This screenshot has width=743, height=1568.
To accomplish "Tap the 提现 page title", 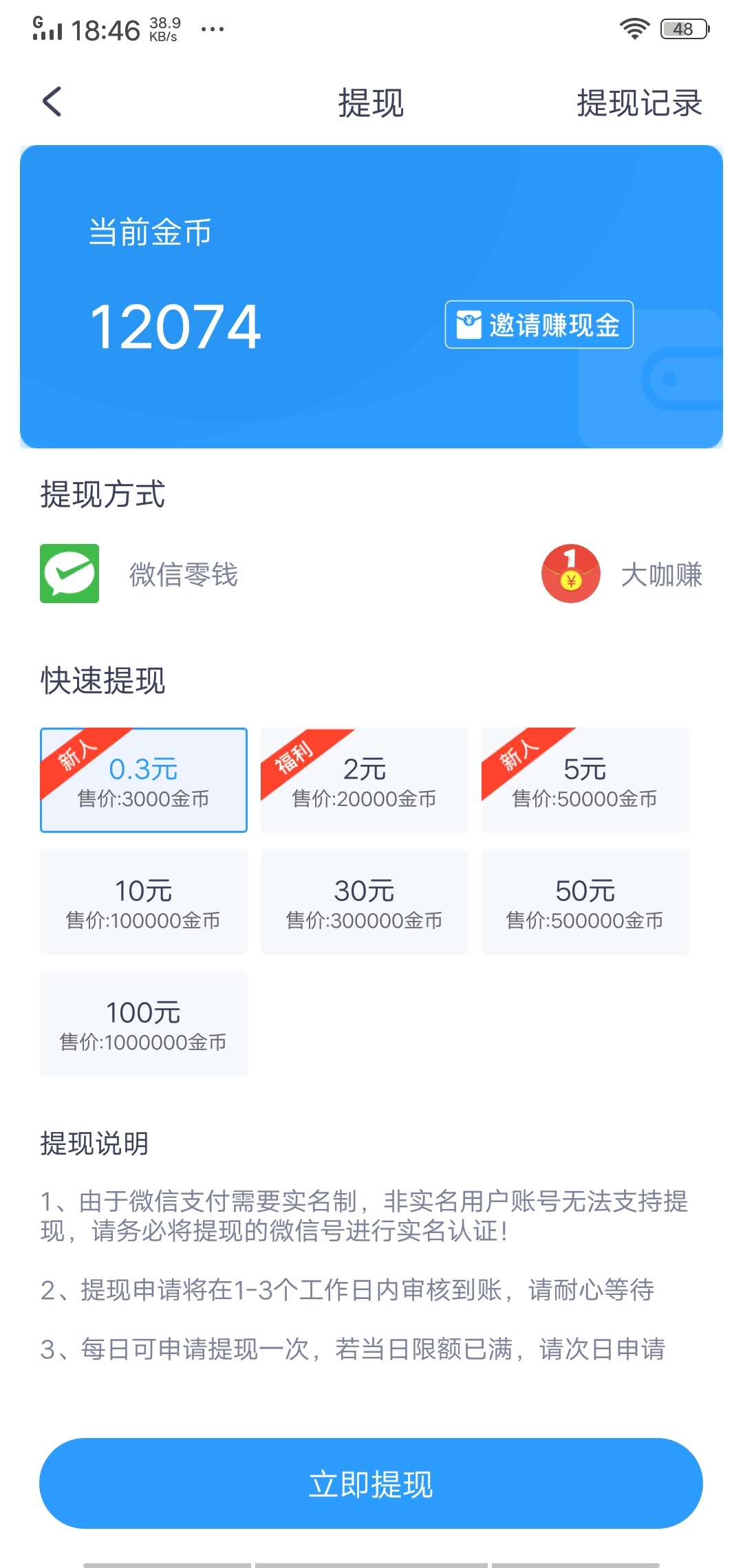I will tap(370, 103).
